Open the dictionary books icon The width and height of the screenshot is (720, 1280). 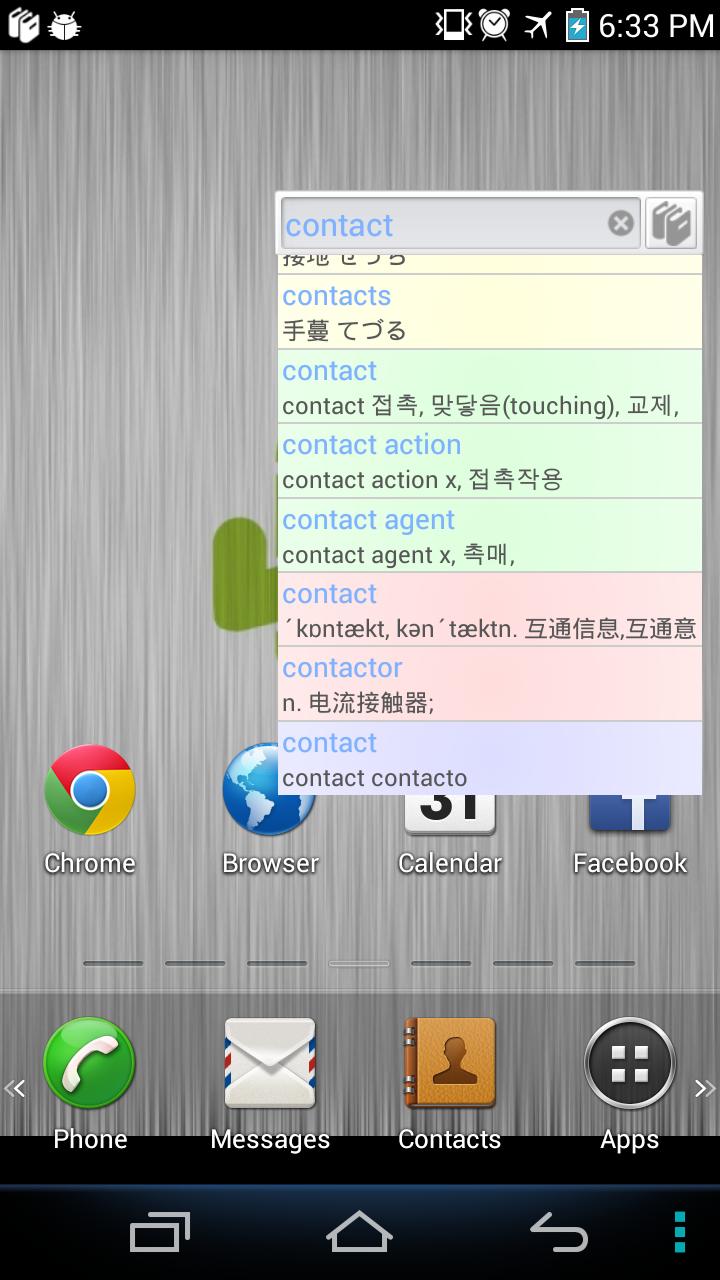point(671,223)
